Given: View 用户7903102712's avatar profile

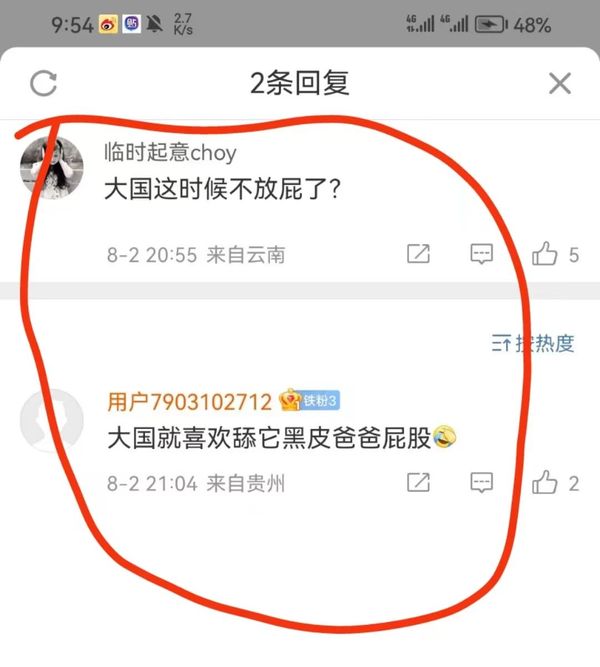Looking at the screenshot, I should 50,418.
